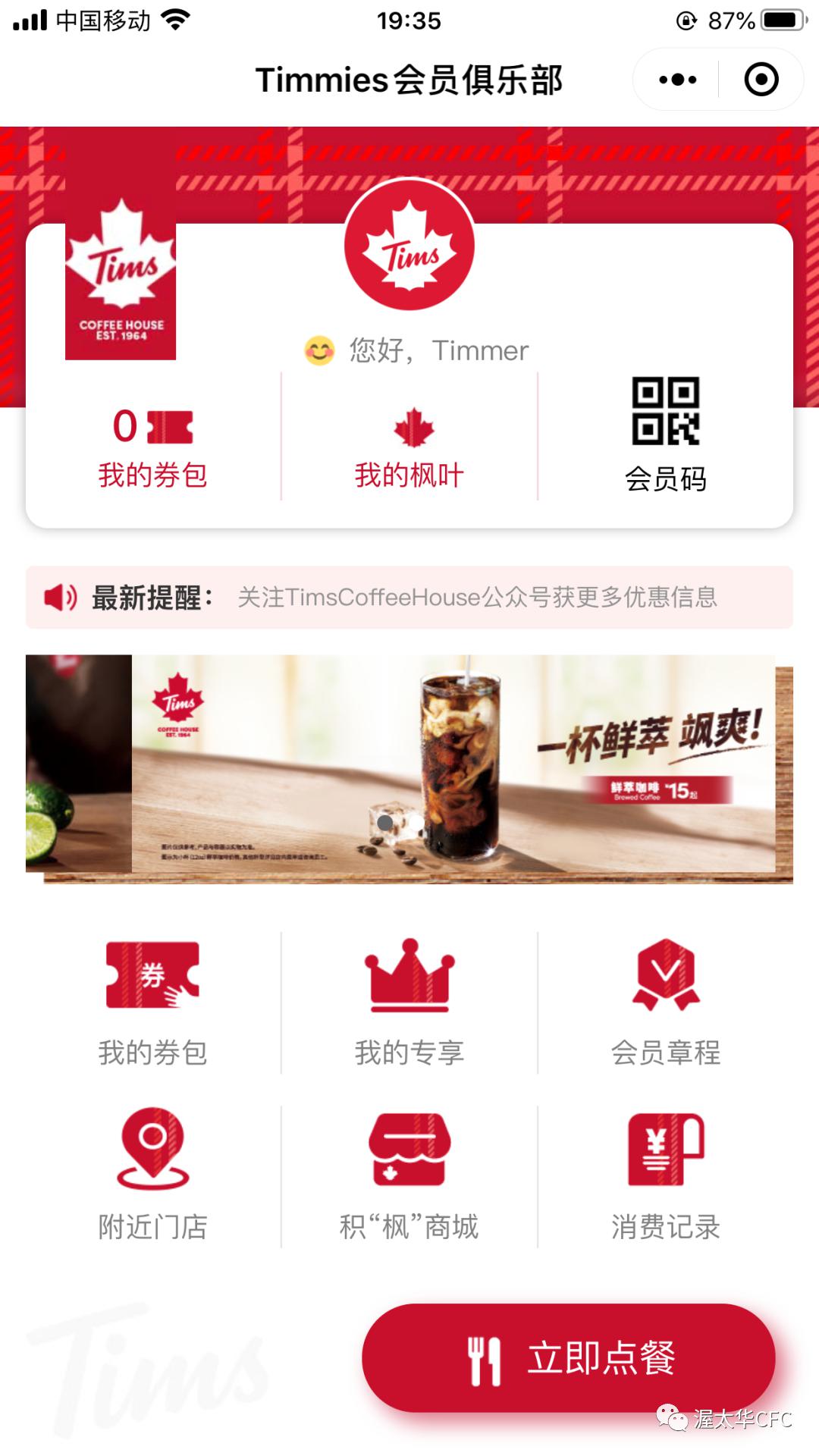
Task: Tap the battery indicator showing 87%
Action: click(777, 20)
